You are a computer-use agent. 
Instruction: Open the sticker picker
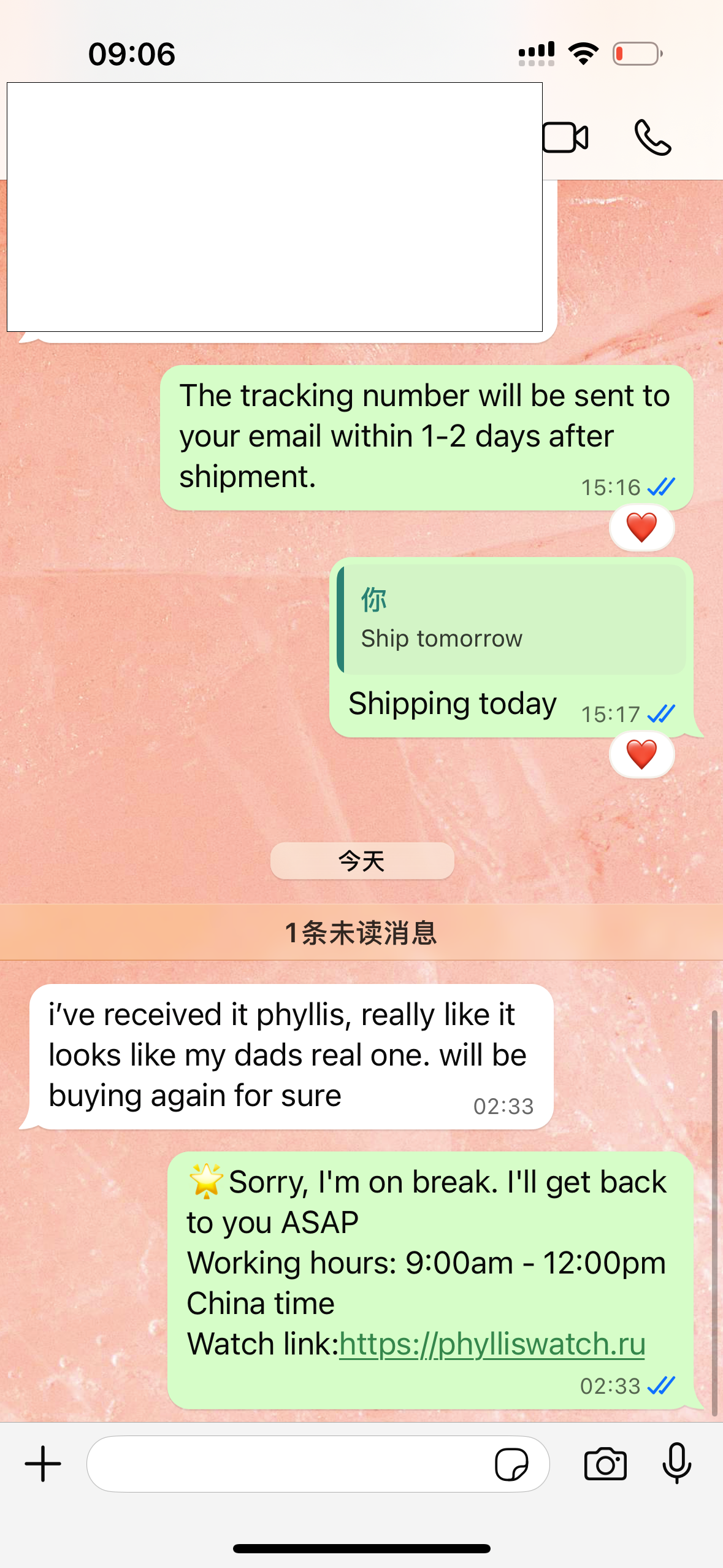pos(511,1465)
